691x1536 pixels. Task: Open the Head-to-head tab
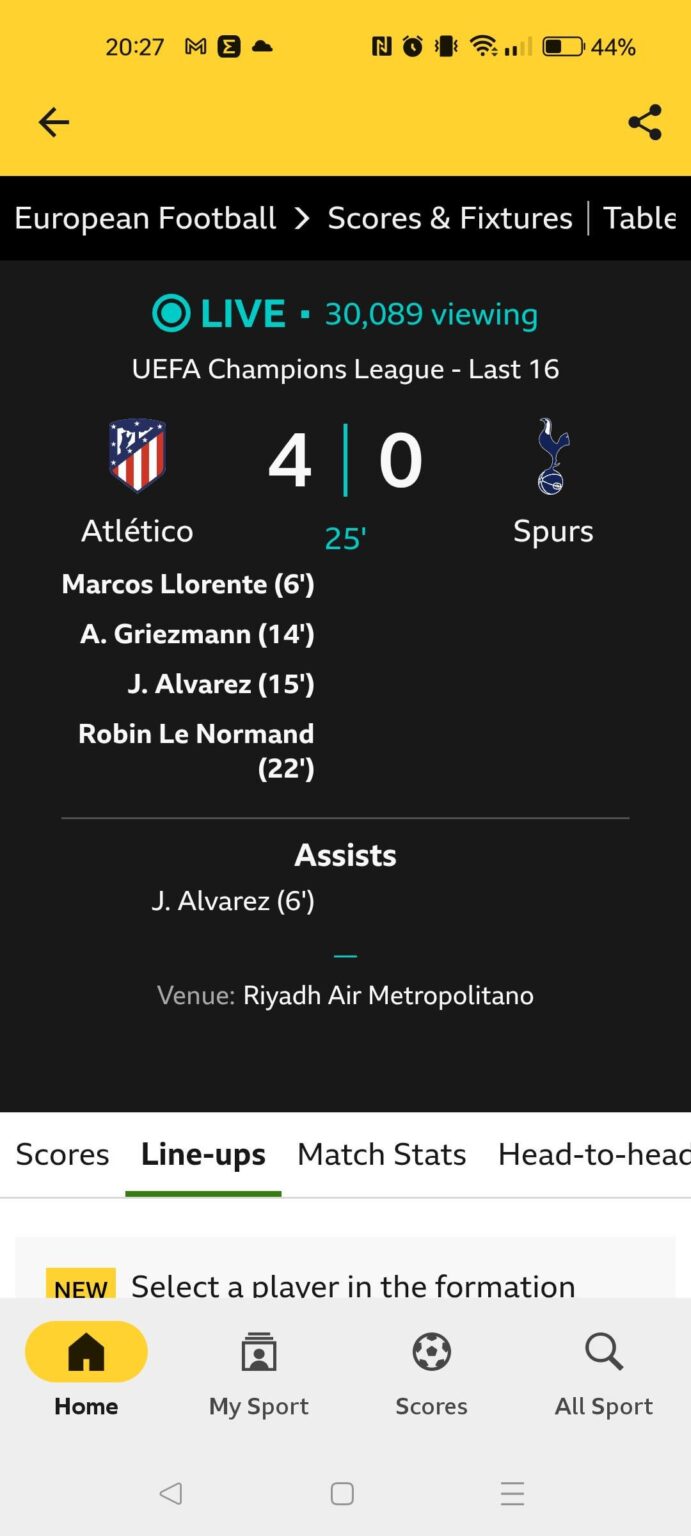(593, 1154)
